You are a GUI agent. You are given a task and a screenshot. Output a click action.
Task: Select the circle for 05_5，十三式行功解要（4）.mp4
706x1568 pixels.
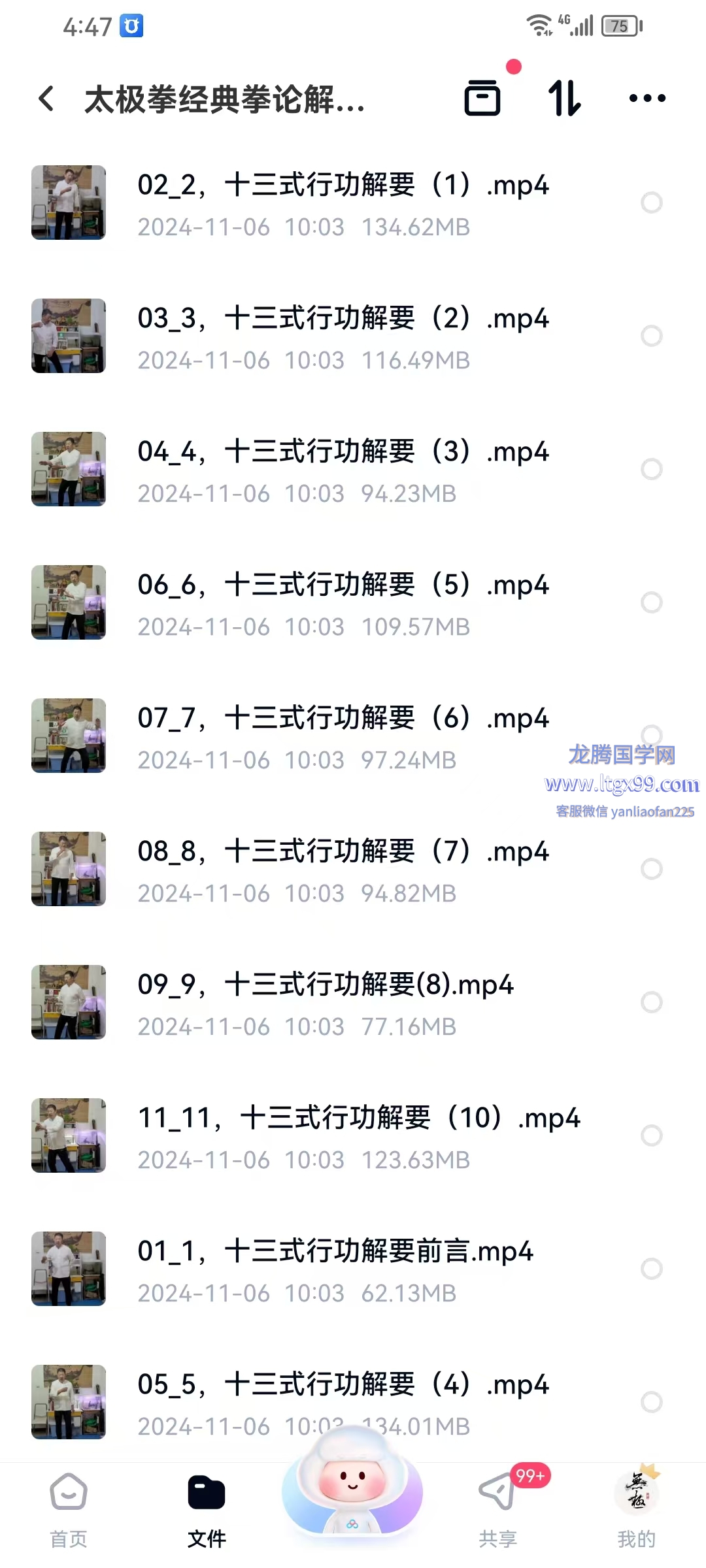click(x=651, y=1402)
